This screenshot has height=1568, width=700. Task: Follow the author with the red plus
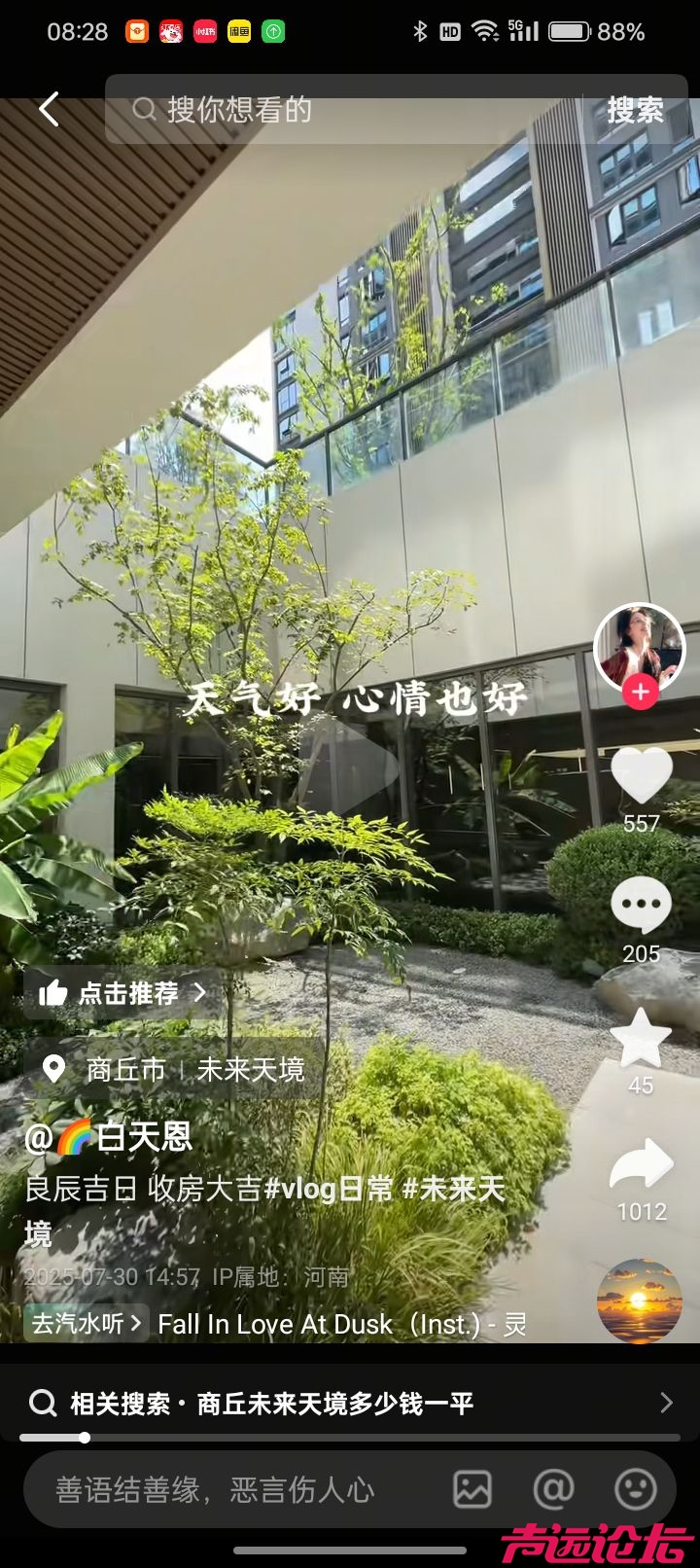pyautogui.click(x=640, y=693)
